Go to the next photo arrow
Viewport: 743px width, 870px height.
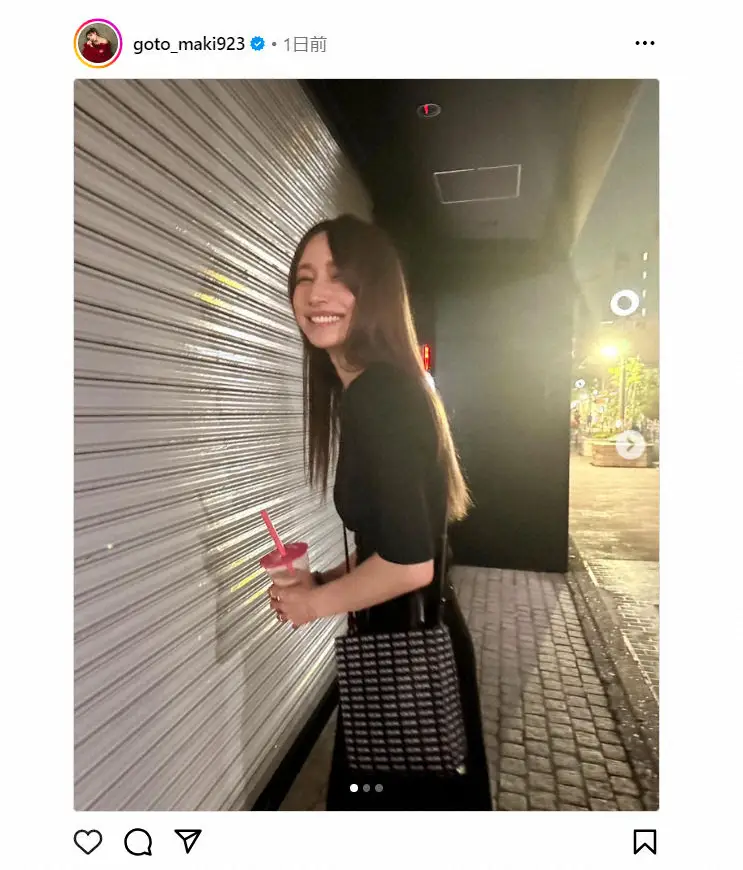pyautogui.click(x=629, y=444)
